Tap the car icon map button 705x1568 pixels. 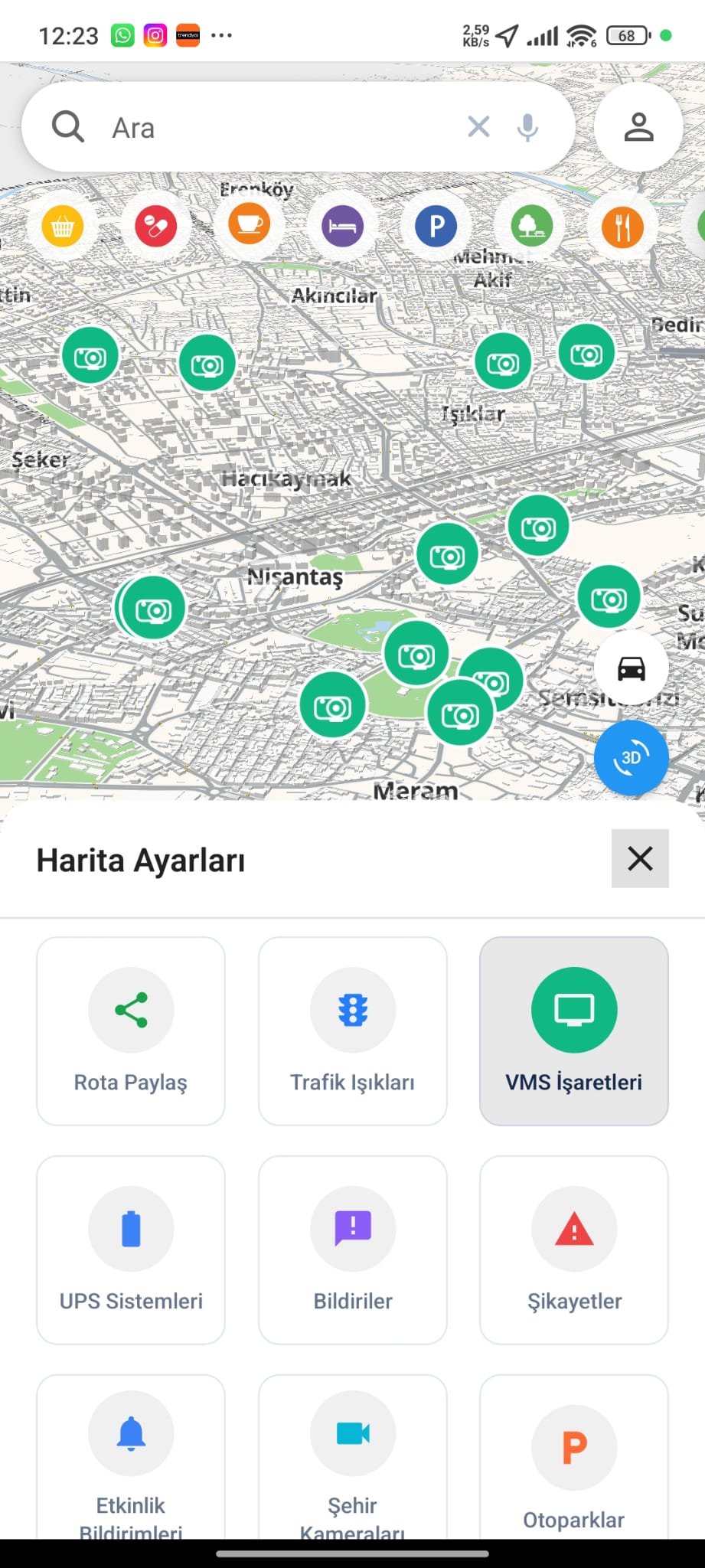point(632,669)
